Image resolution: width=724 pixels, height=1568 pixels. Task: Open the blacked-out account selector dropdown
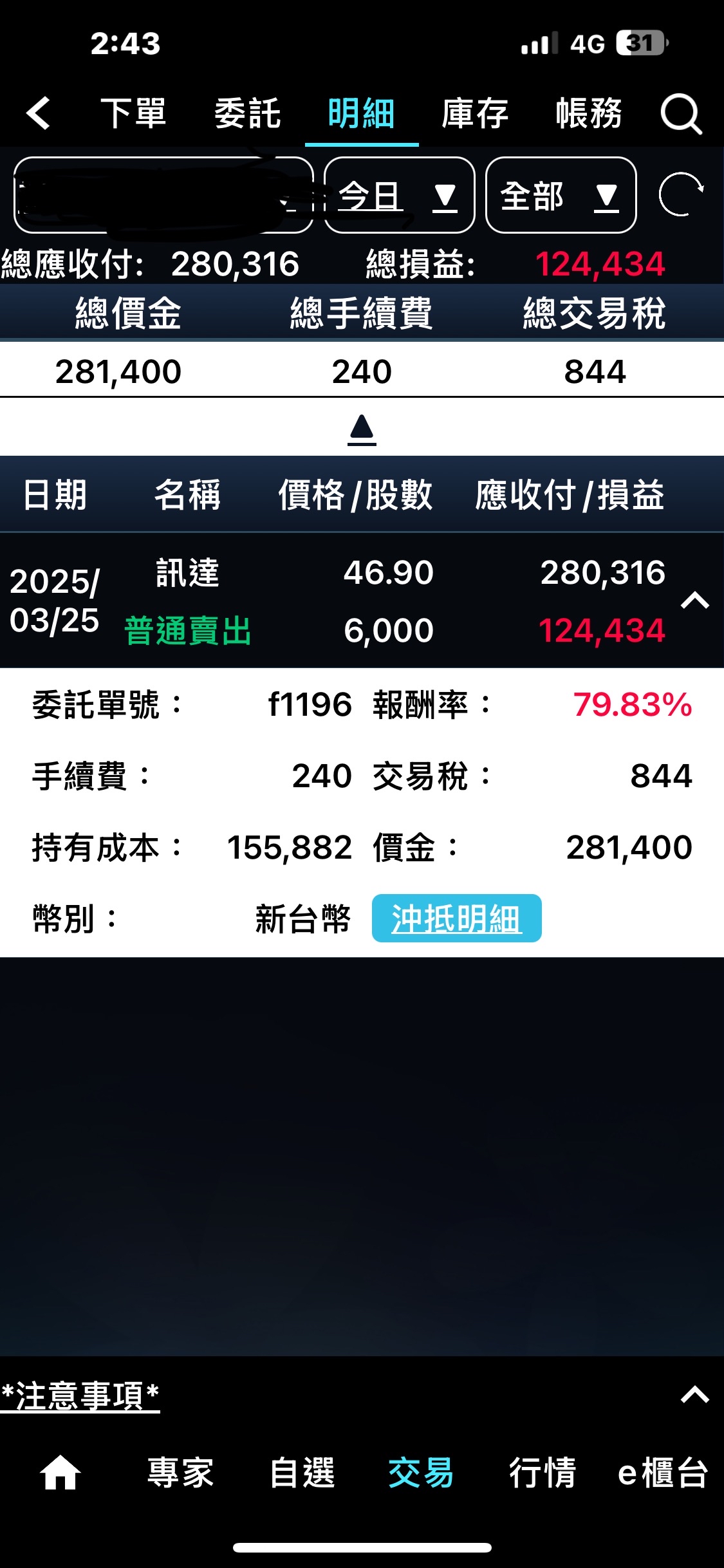coord(163,195)
